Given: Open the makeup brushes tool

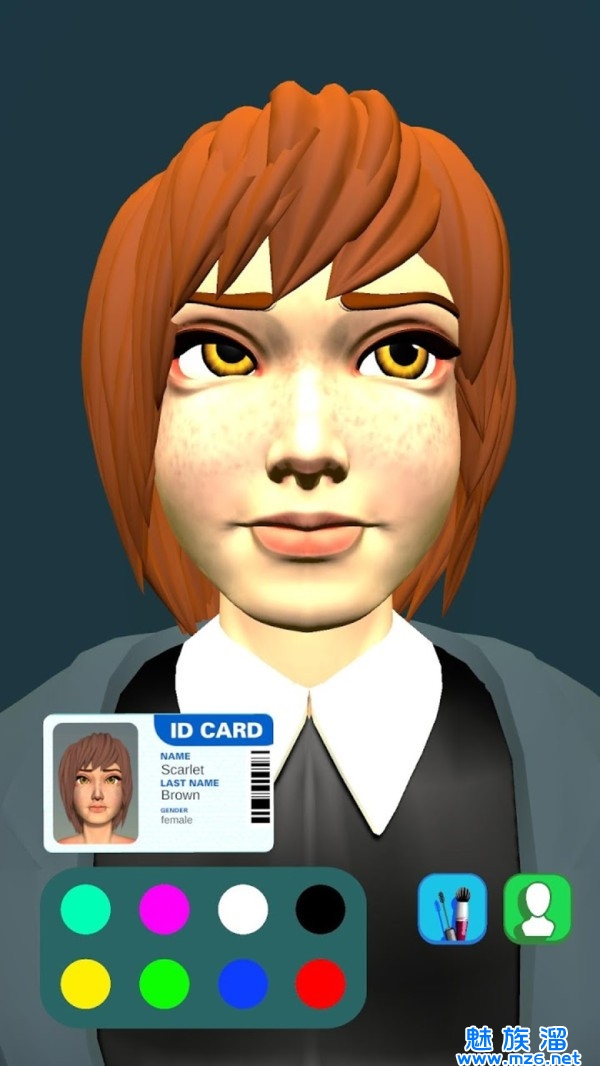Looking at the screenshot, I should [x=452, y=908].
